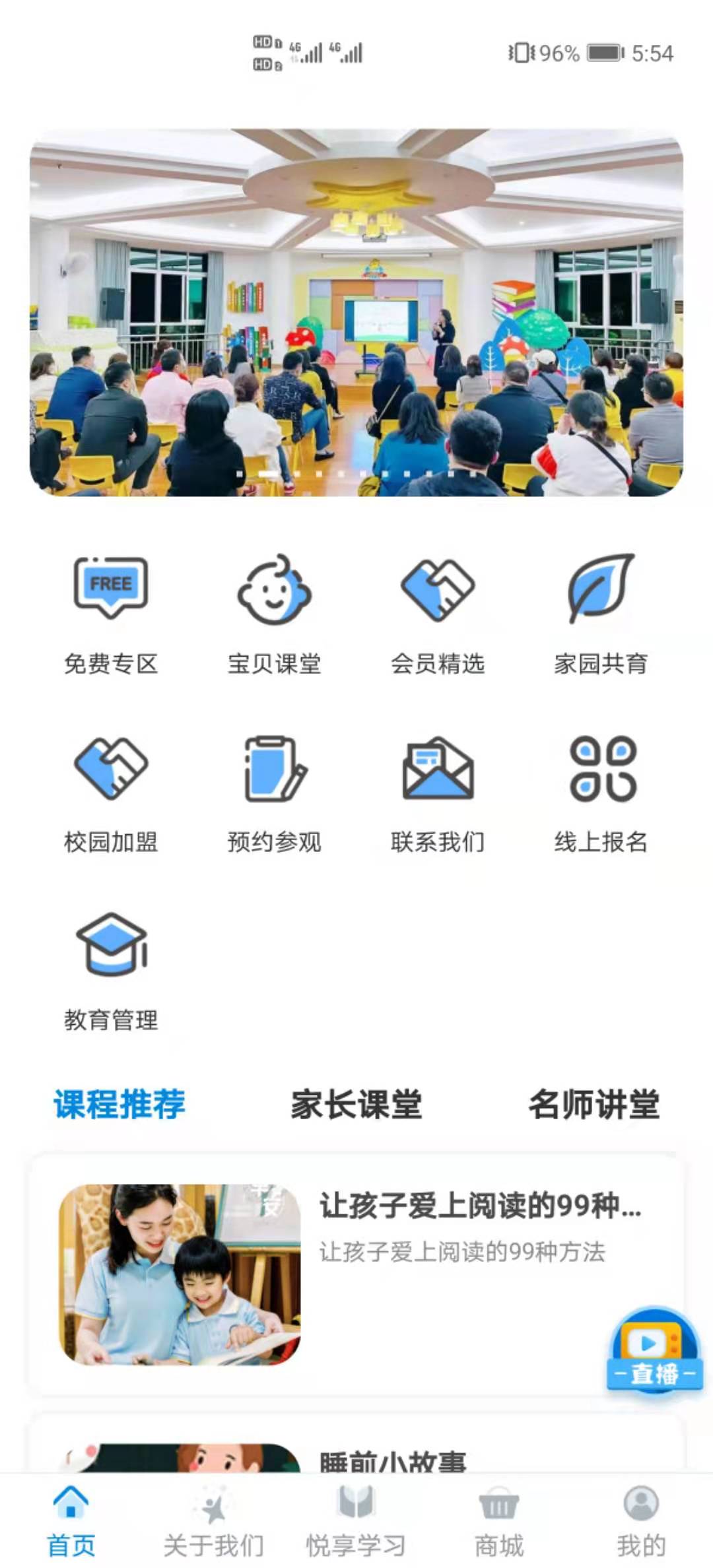The height and width of the screenshot is (1568, 713).
Task: Switch to the 家长课堂 tab
Action: coord(356,1105)
